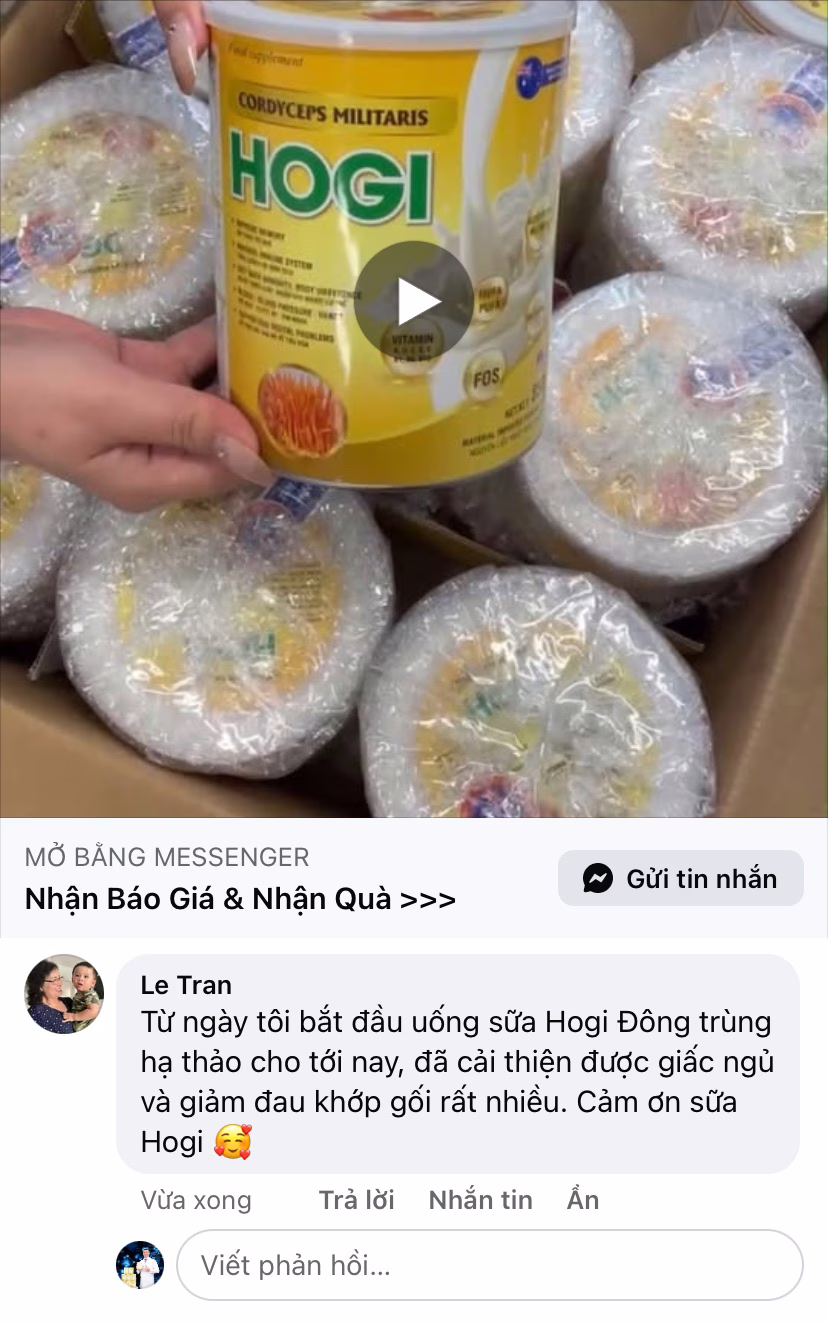Open Le Tran's profile picture
Viewport: 828px width, 1324px height.
tap(64, 993)
